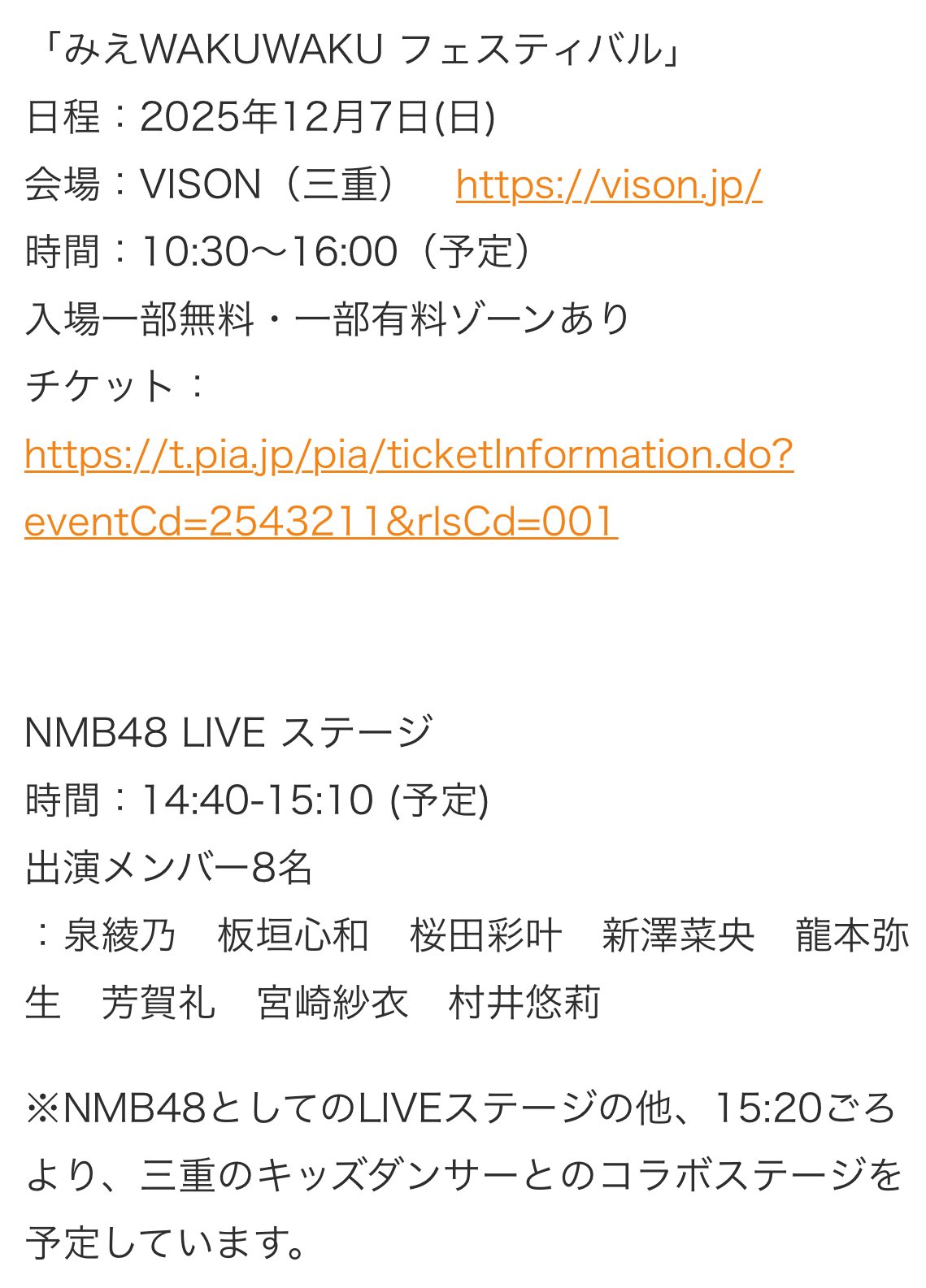
Task: Open the t.pia.jp ticket information link
Action: pyautogui.click(x=408, y=455)
